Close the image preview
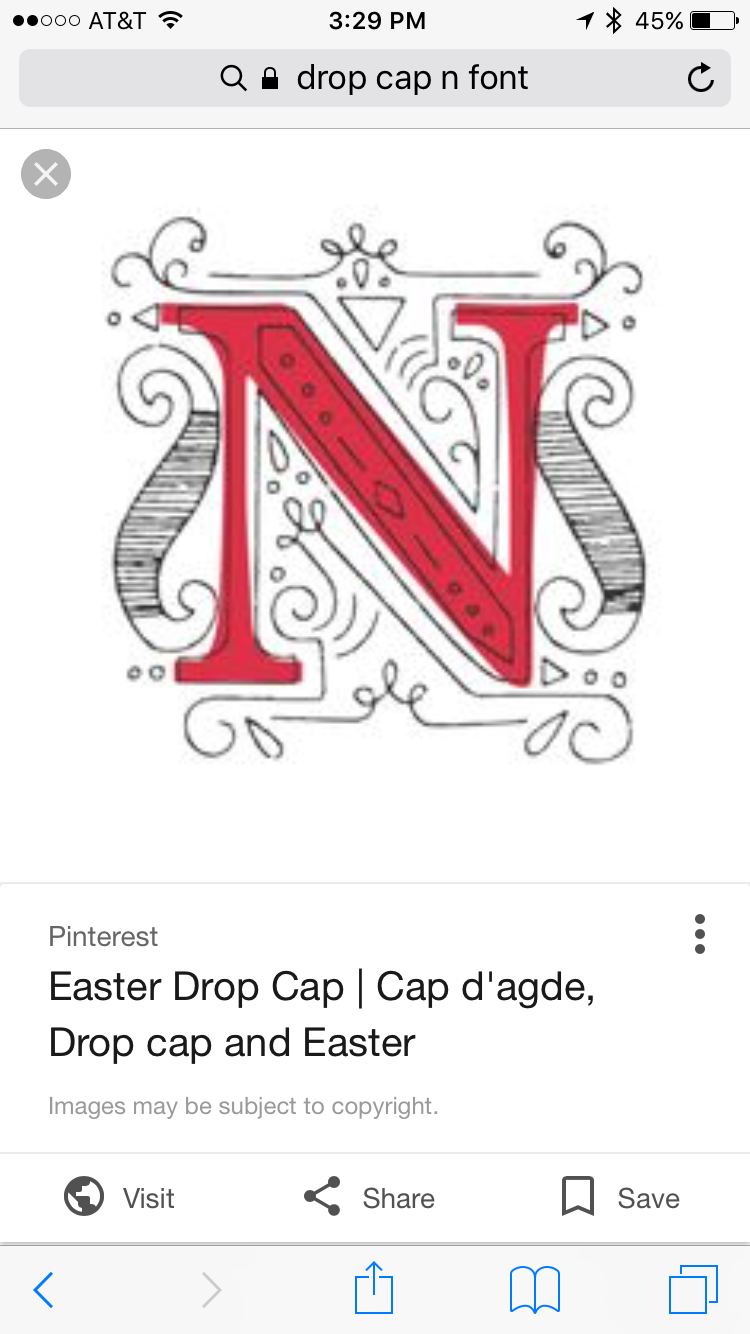This screenshot has height=1334, width=750. [46, 174]
